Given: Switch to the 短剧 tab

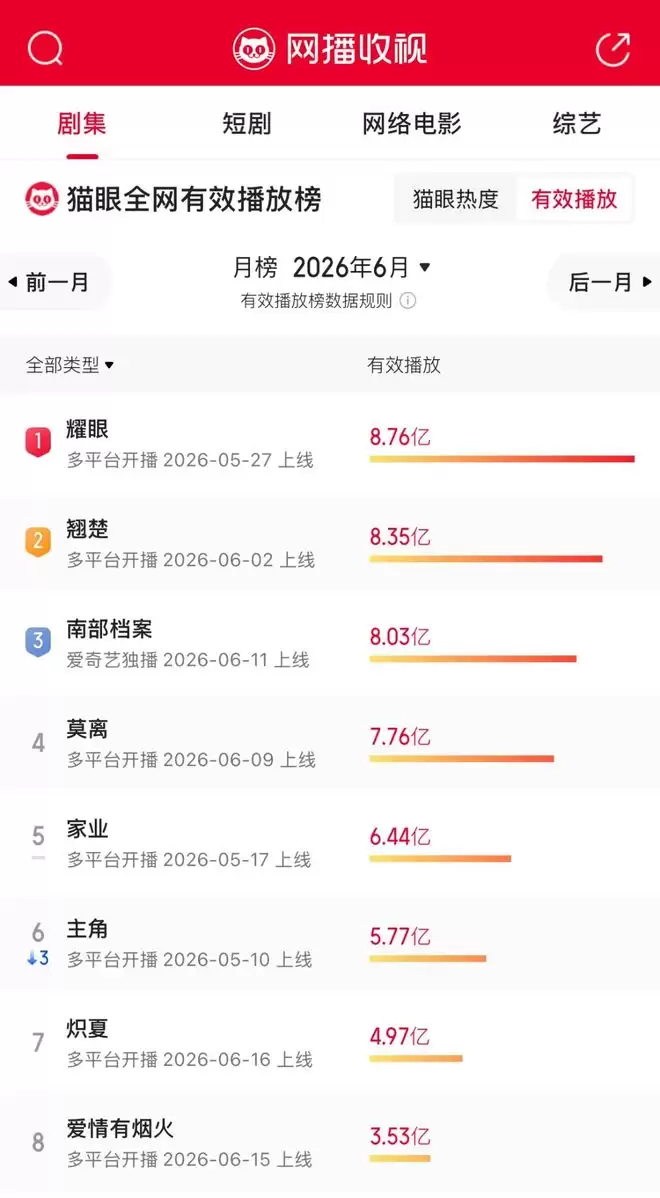Looking at the screenshot, I should tap(247, 124).
